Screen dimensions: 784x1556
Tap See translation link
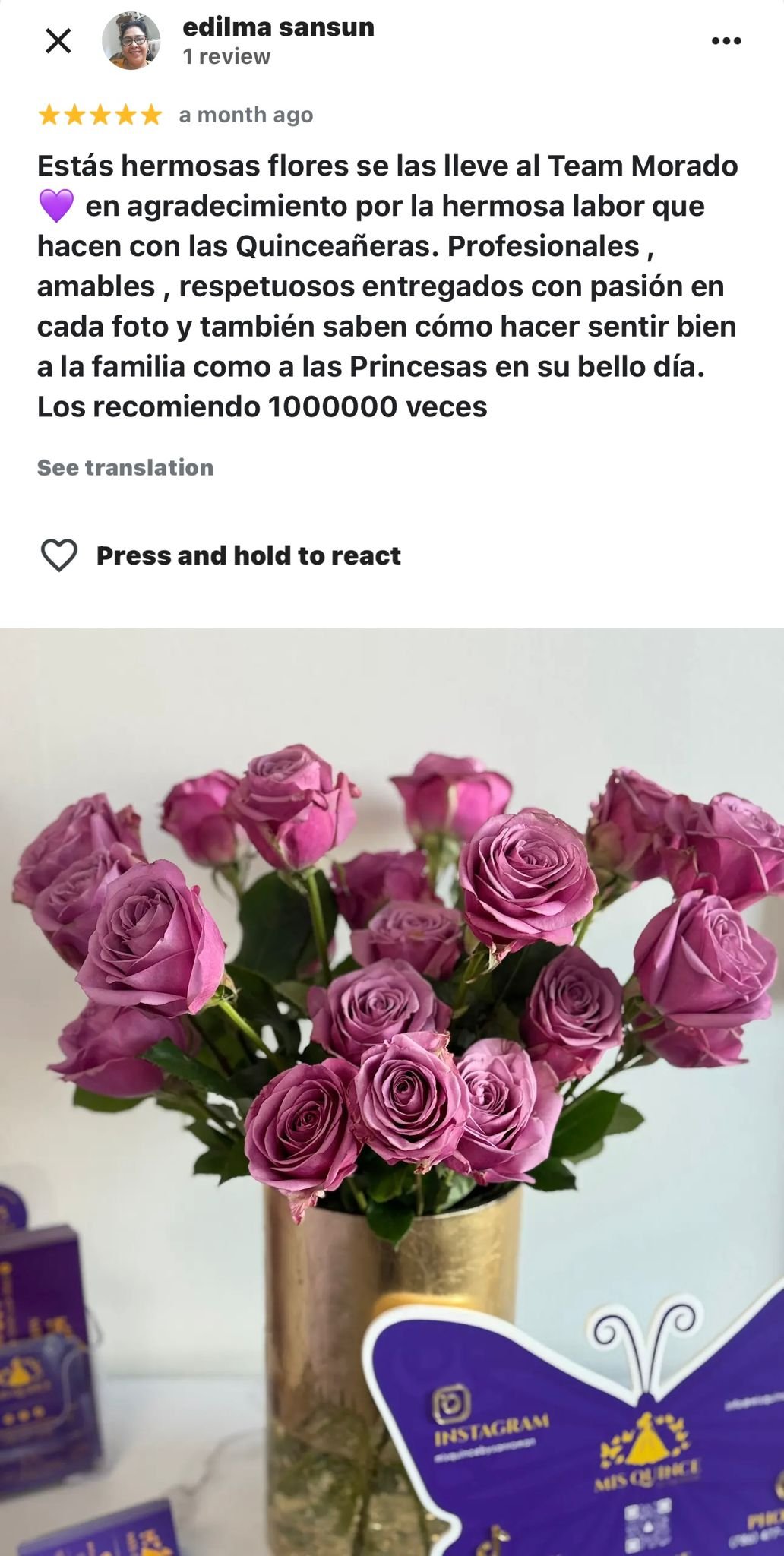point(125,467)
